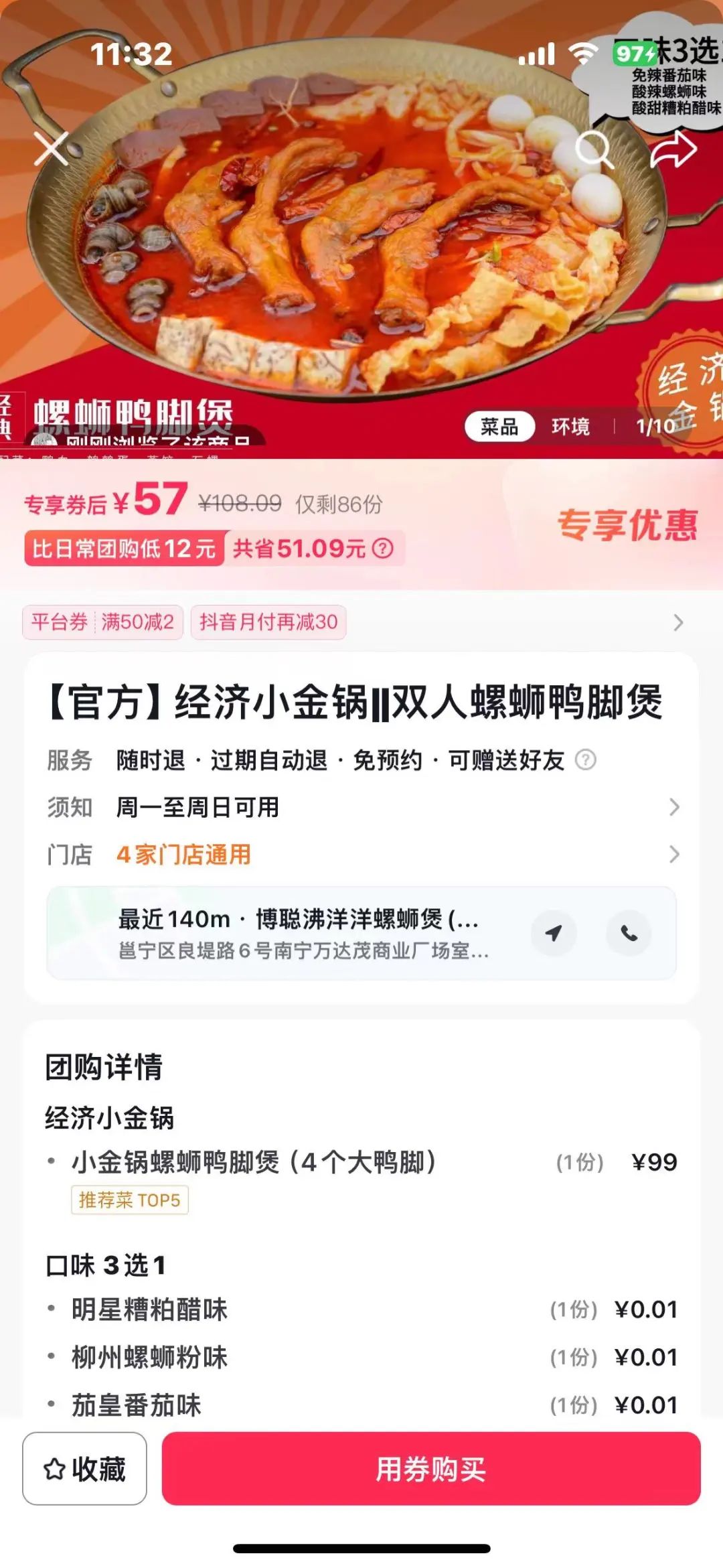This screenshot has width=723, height=1568.
Task: Share this deal via the arrow icon
Action: tap(673, 149)
